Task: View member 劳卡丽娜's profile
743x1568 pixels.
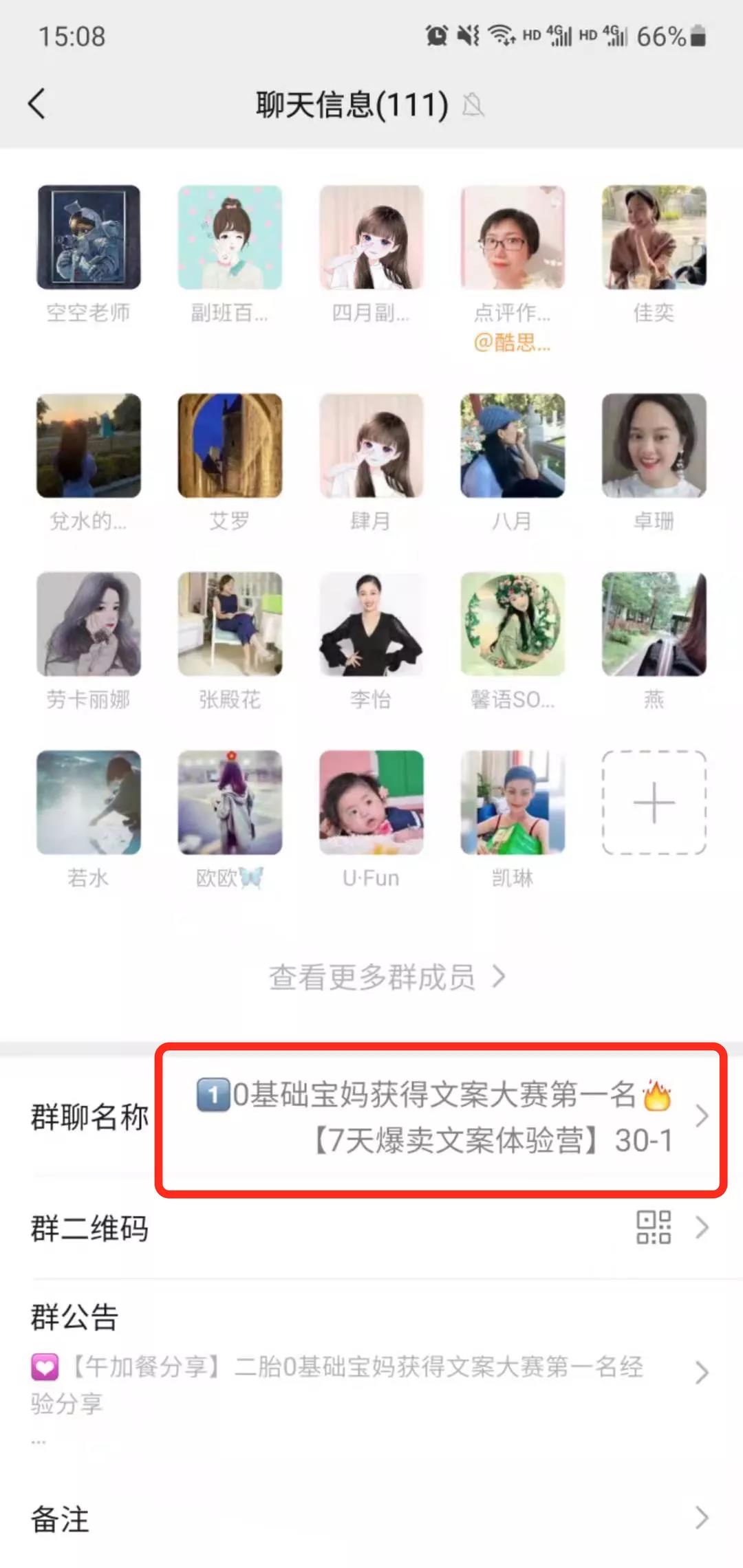Action: click(89, 624)
